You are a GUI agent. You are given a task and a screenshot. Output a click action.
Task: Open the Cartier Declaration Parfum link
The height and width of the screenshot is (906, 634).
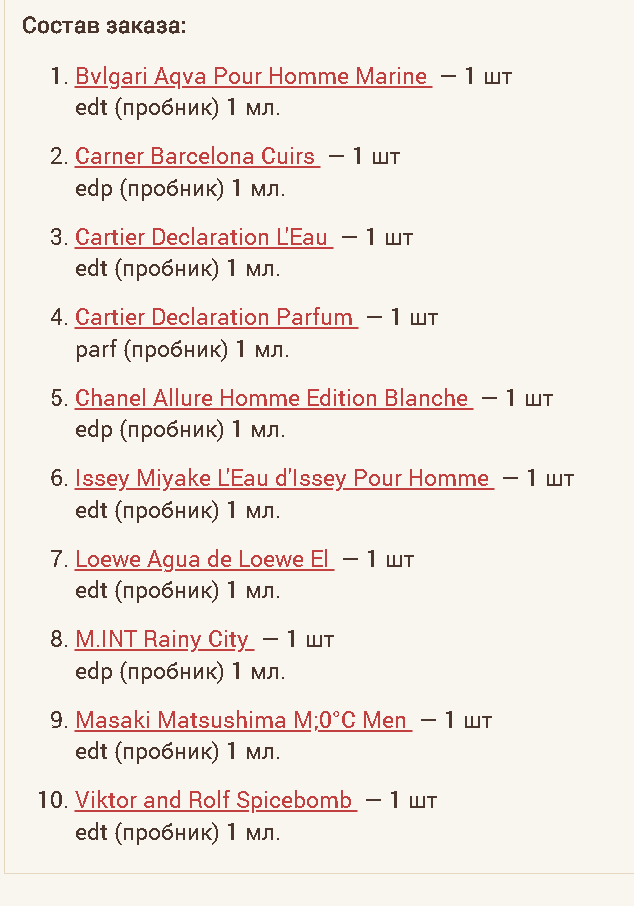tap(214, 318)
